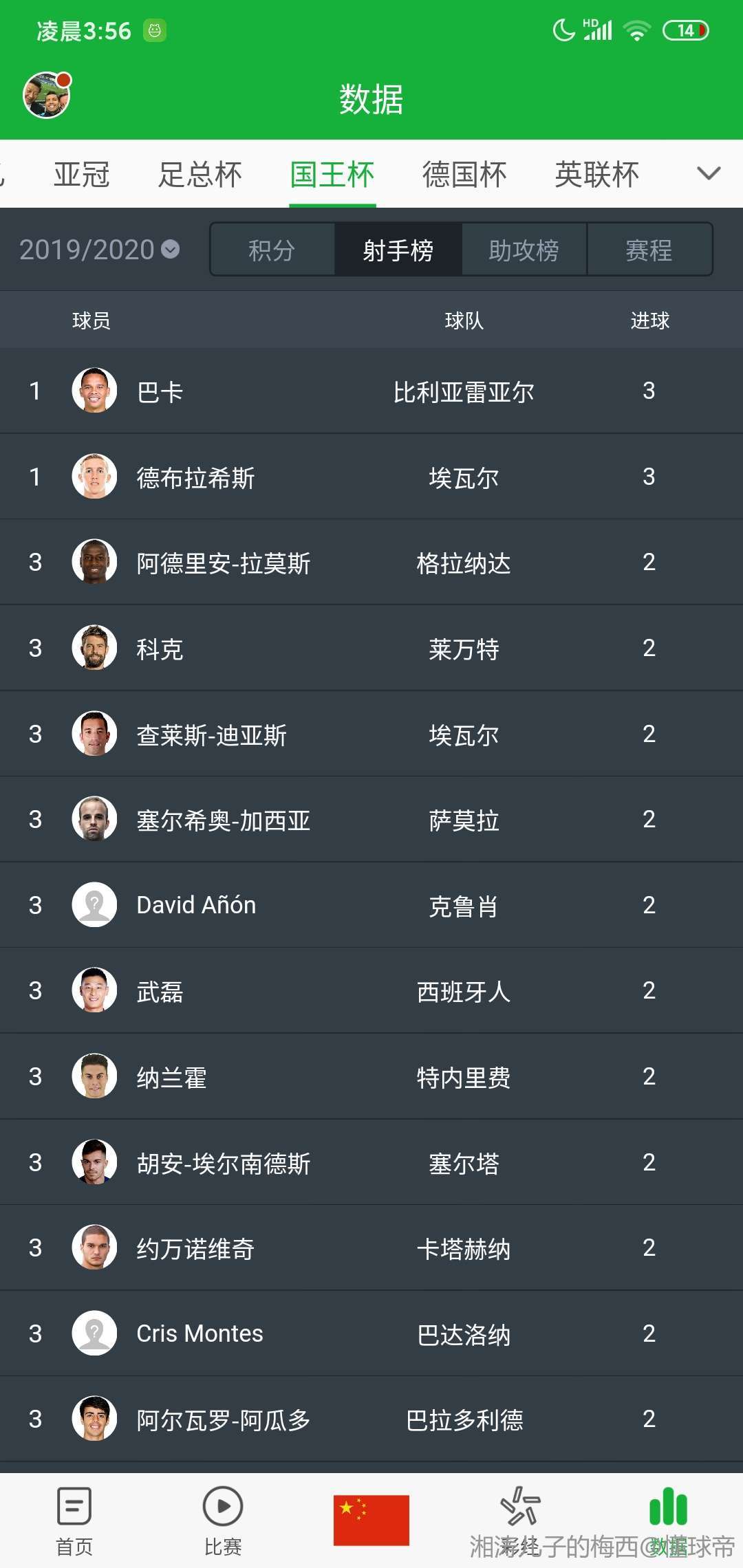Viewport: 743px width, 1568px height.
Task: View 武磊's player details
Action: [x=371, y=991]
